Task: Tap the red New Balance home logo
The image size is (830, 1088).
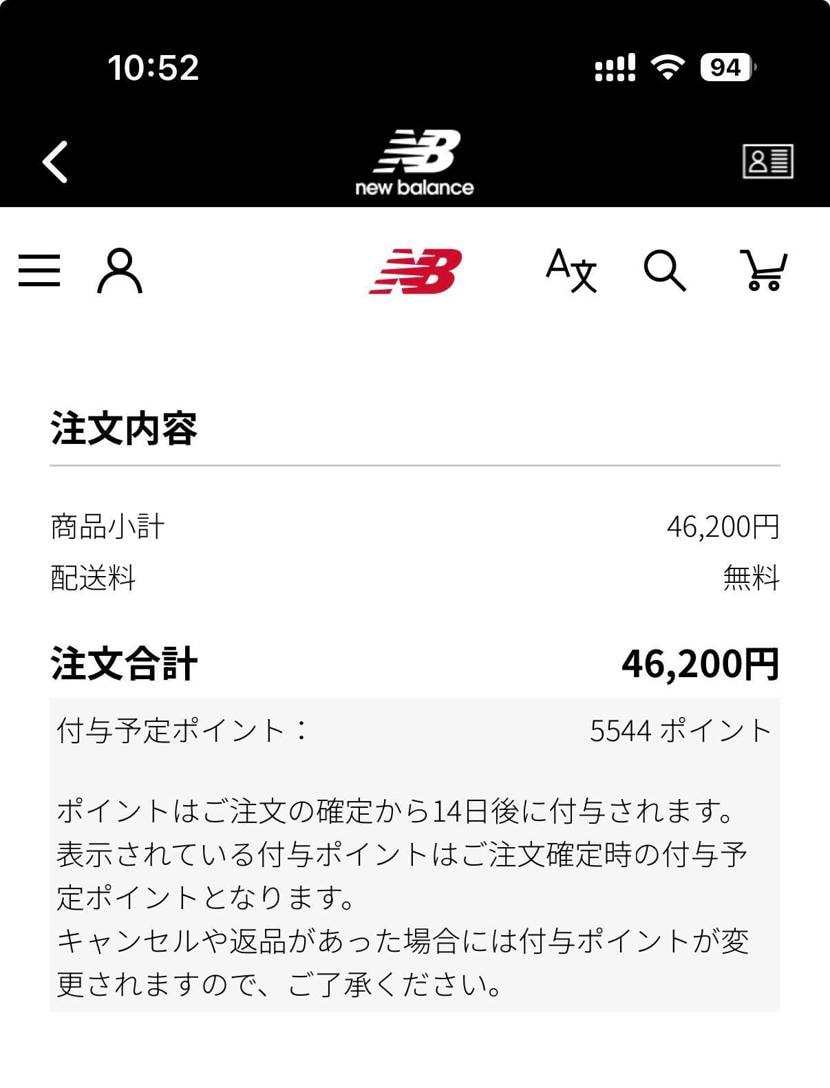Action: tap(415, 271)
